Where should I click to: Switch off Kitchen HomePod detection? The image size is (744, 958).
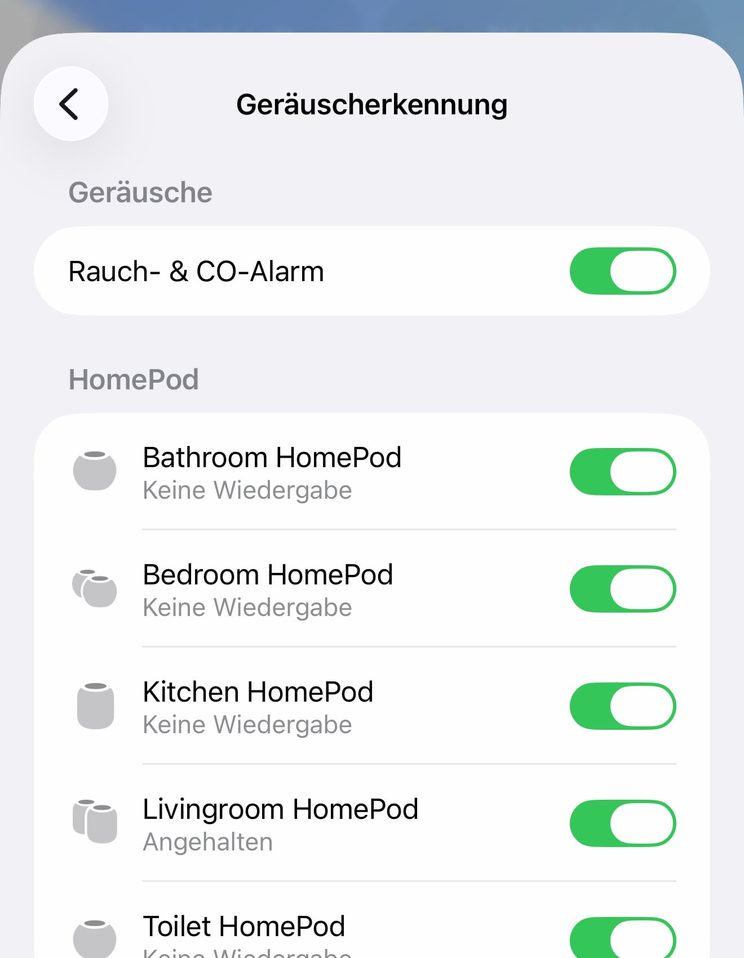(x=622, y=706)
